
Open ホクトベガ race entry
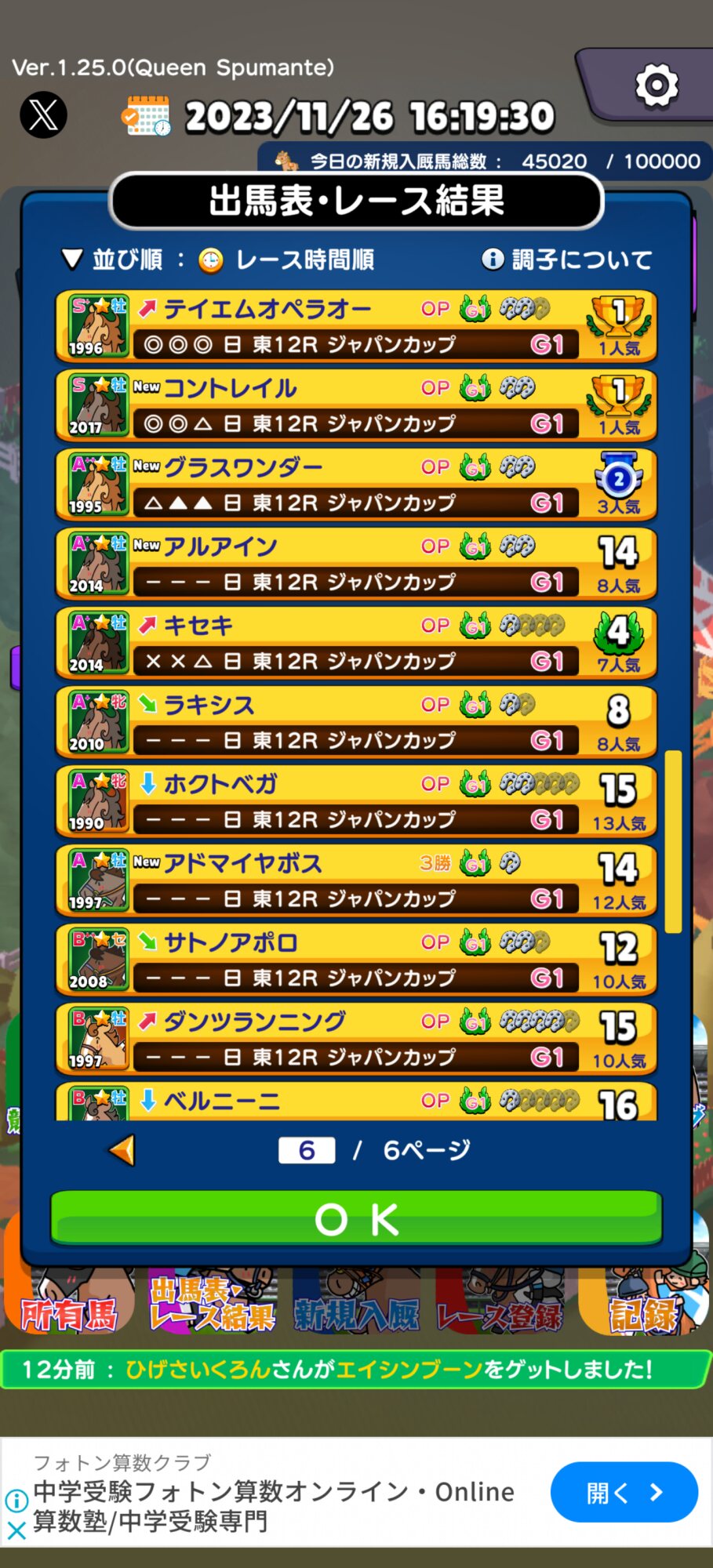[355, 801]
